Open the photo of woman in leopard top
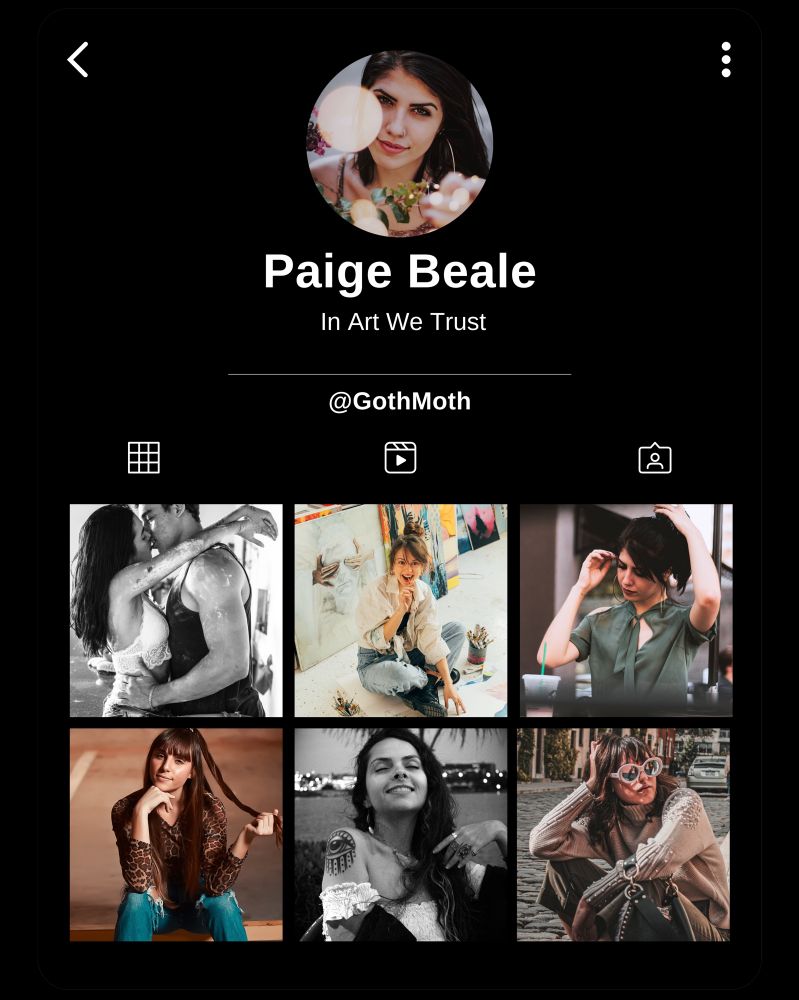799x1000 pixels. pyautogui.click(x=176, y=834)
